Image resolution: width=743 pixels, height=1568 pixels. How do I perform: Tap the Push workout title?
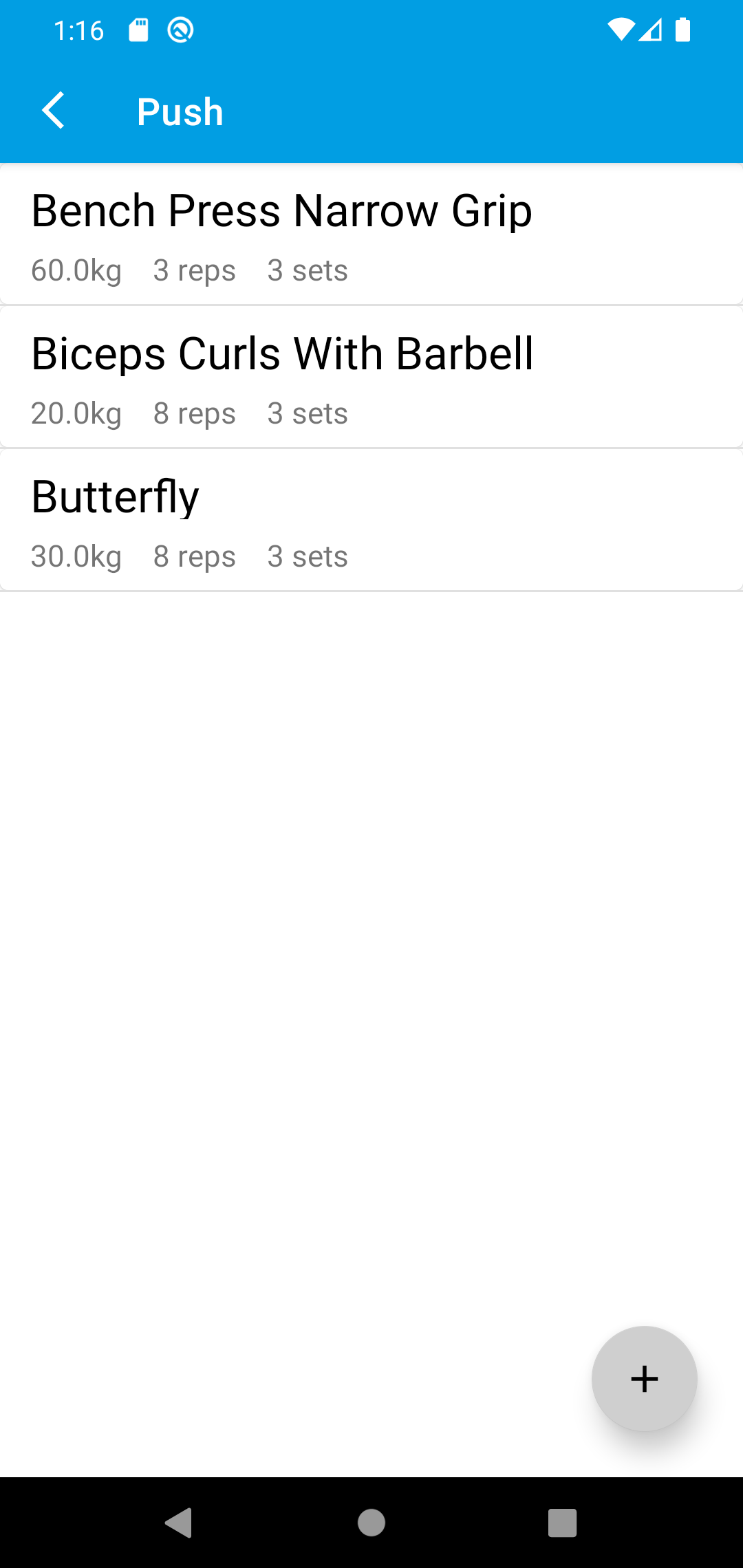pos(180,111)
